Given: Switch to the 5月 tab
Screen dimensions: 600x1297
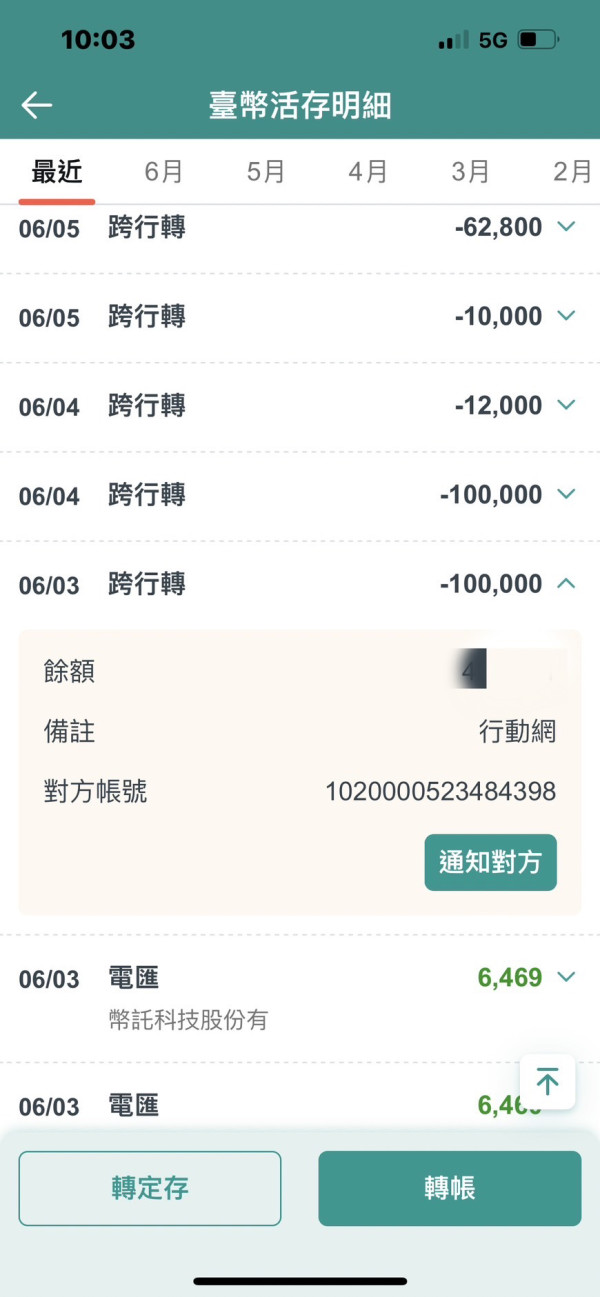Looking at the screenshot, I should click(x=266, y=172).
